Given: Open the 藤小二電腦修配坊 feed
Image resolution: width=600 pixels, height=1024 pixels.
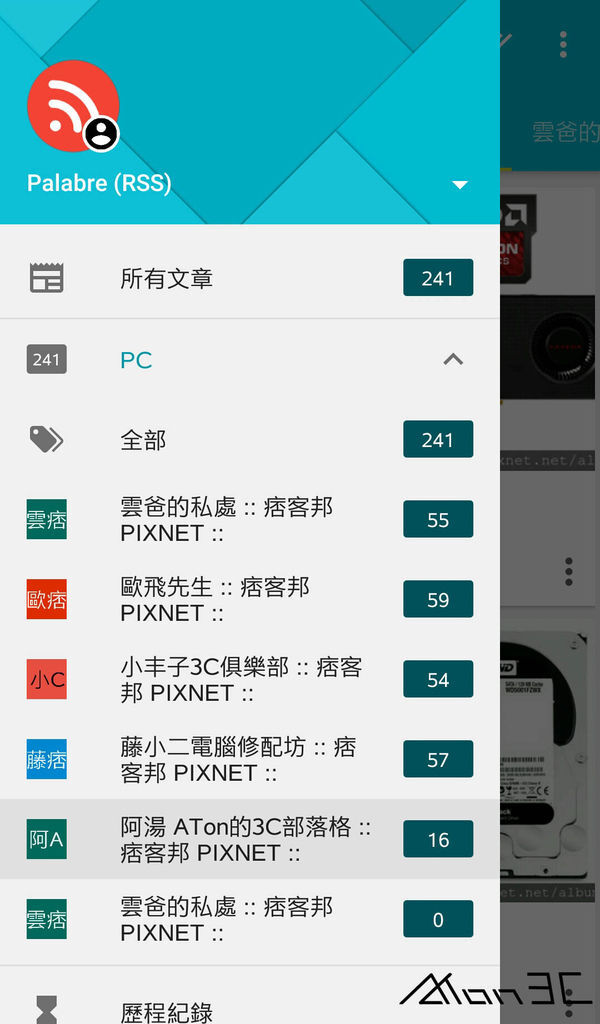Looking at the screenshot, I should (250, 760).
